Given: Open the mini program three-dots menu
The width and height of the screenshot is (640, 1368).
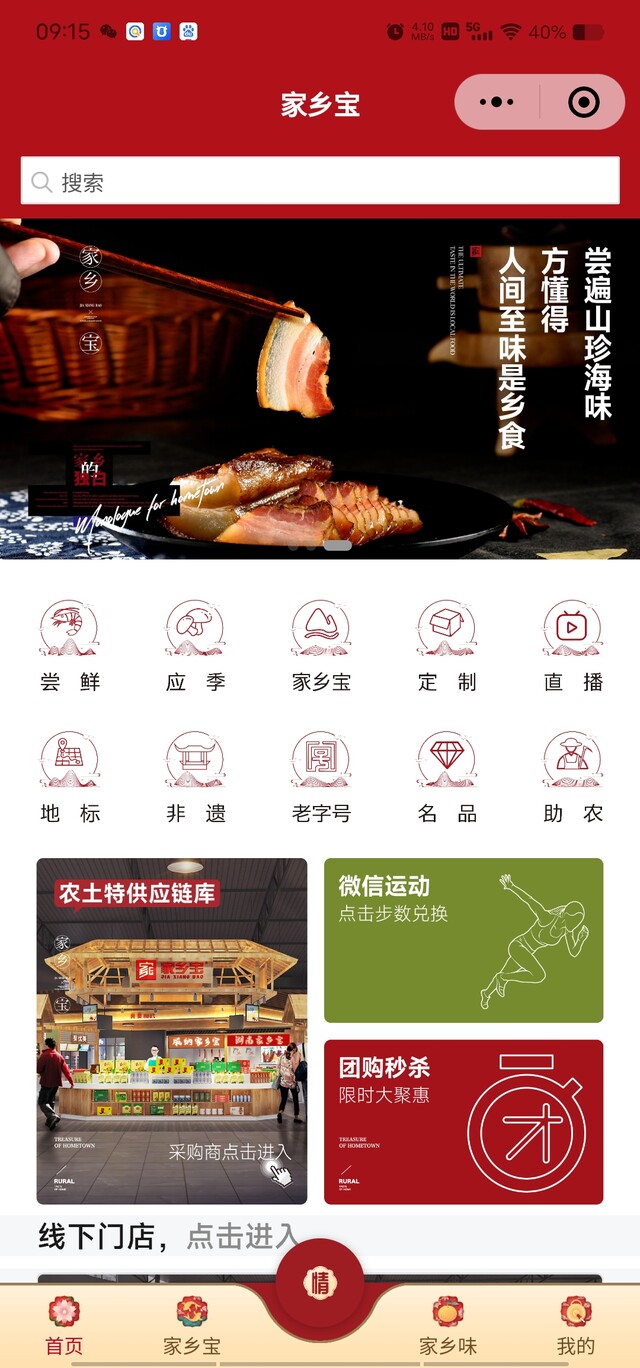Looking at the screenshot, I should pyautogui.click(x=497, y=102).
